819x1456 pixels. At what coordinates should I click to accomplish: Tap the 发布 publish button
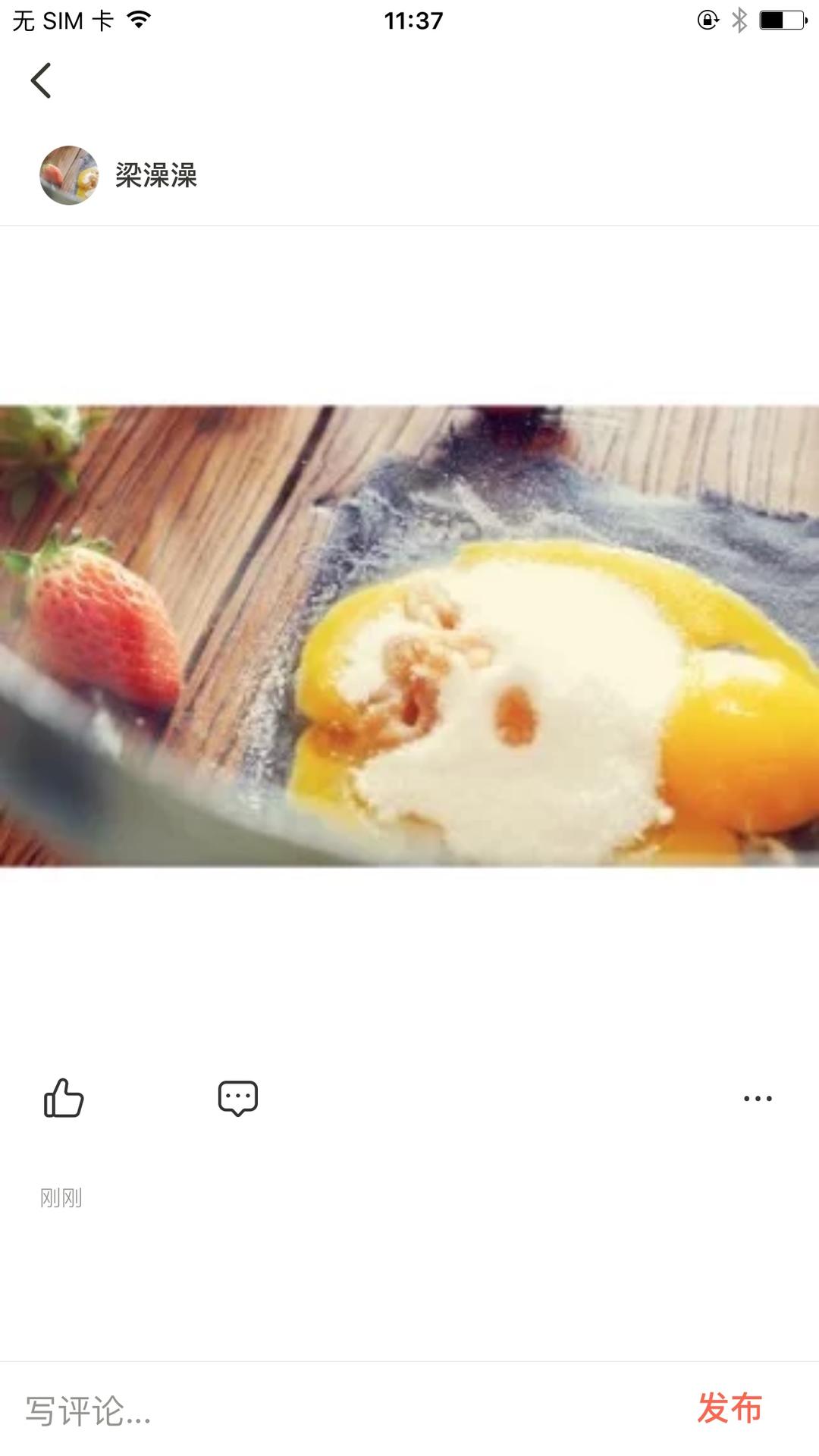pyautogui.click(x=730, y=1409)
